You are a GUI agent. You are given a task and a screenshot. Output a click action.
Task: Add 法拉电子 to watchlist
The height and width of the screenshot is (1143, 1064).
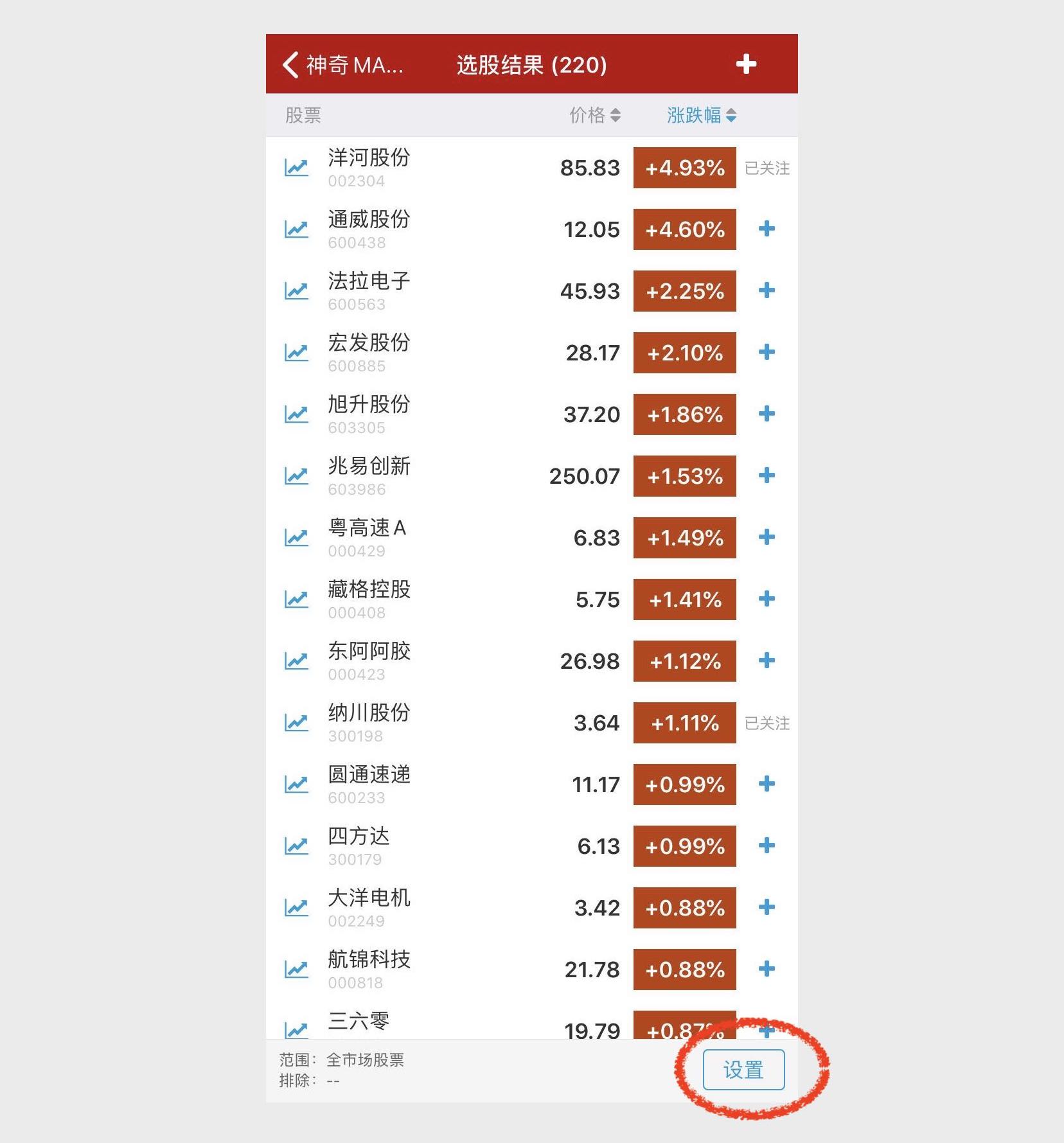[x=767, y=290]
